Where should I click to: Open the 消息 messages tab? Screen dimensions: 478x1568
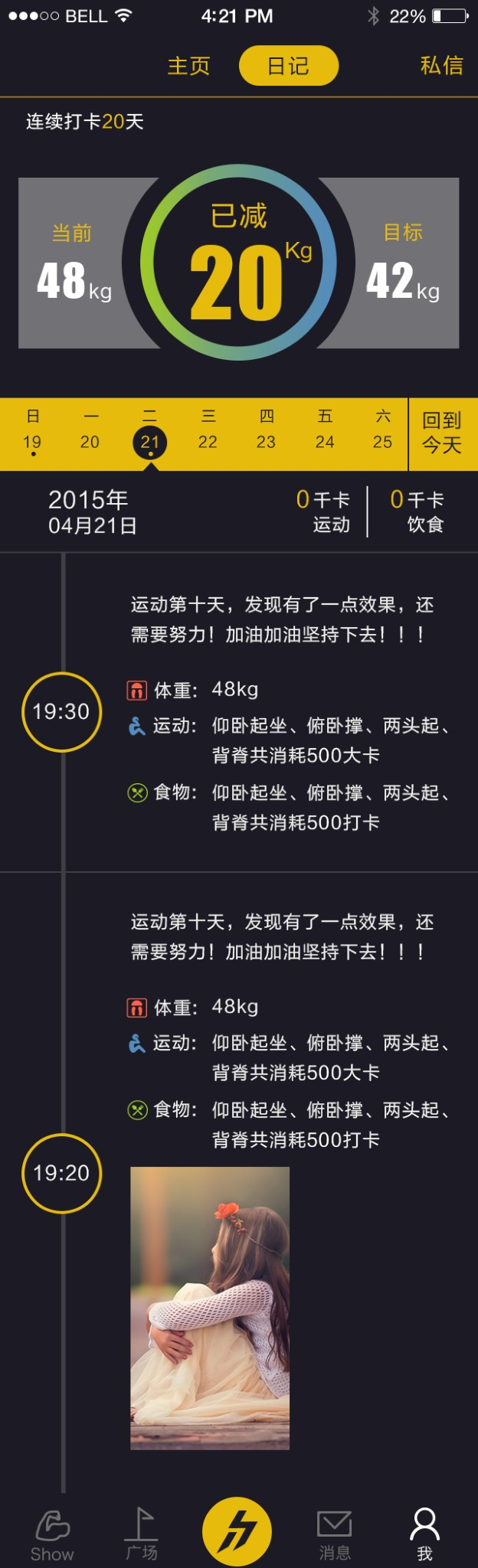[x=335, y=1534]
